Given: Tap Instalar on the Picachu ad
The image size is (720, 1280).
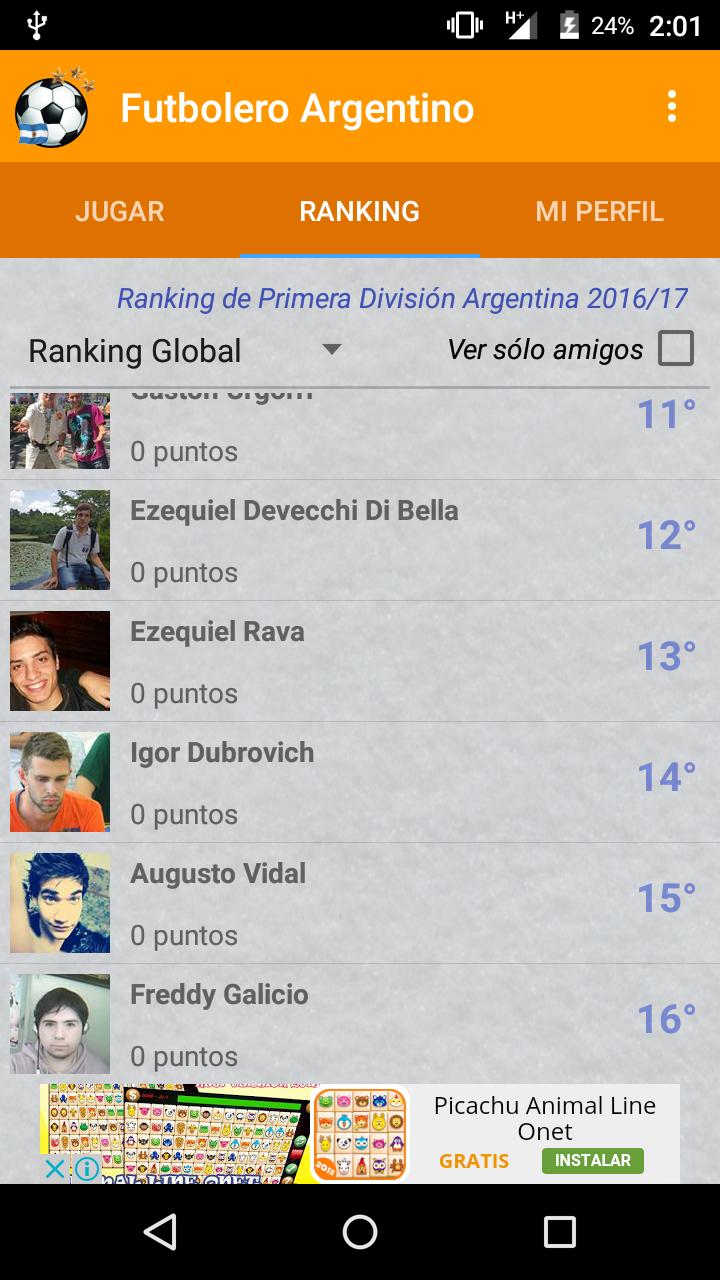Looking at the screenshot, I should click(x=593, y=1160).
